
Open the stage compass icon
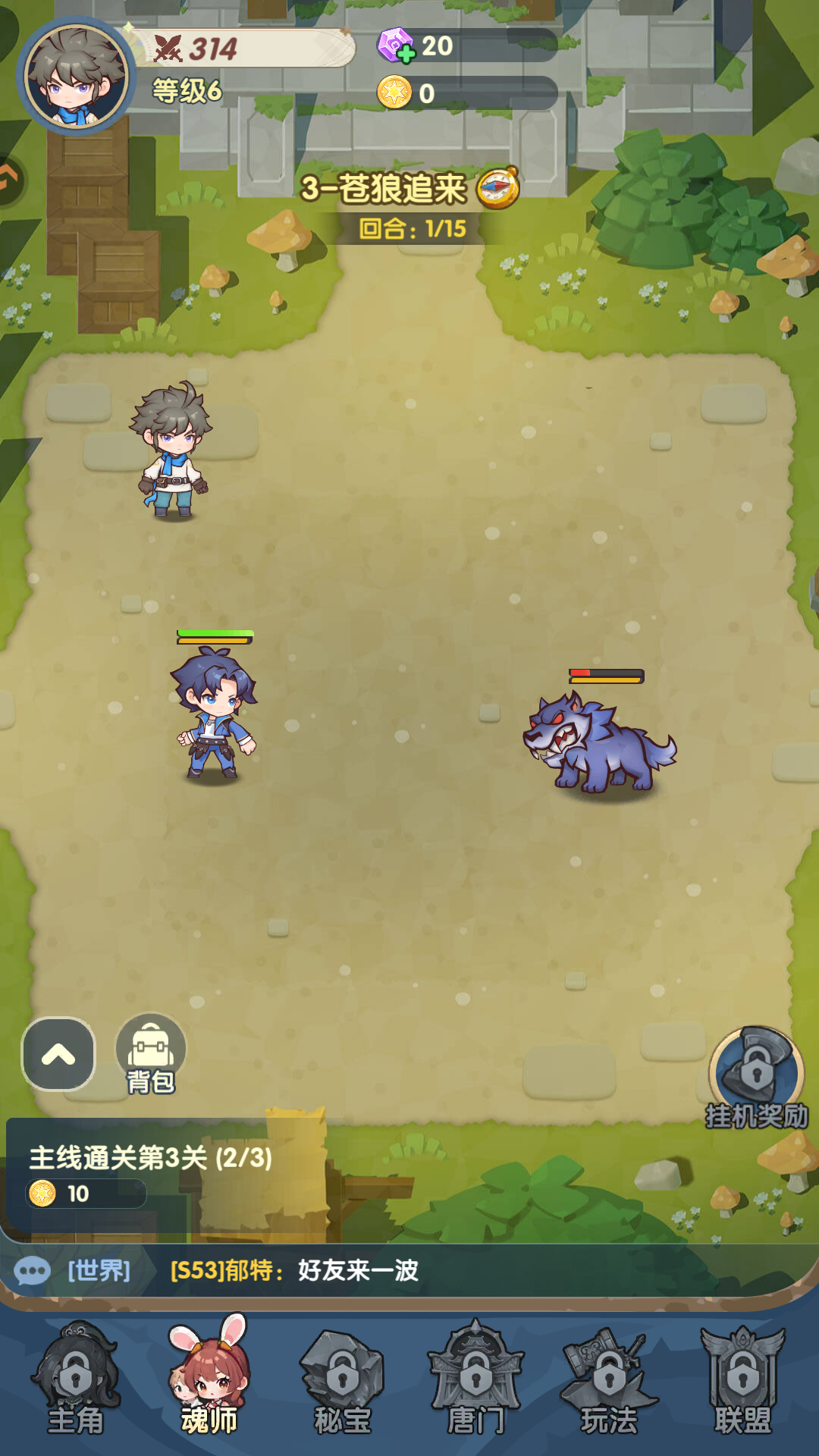click(498, 187)
